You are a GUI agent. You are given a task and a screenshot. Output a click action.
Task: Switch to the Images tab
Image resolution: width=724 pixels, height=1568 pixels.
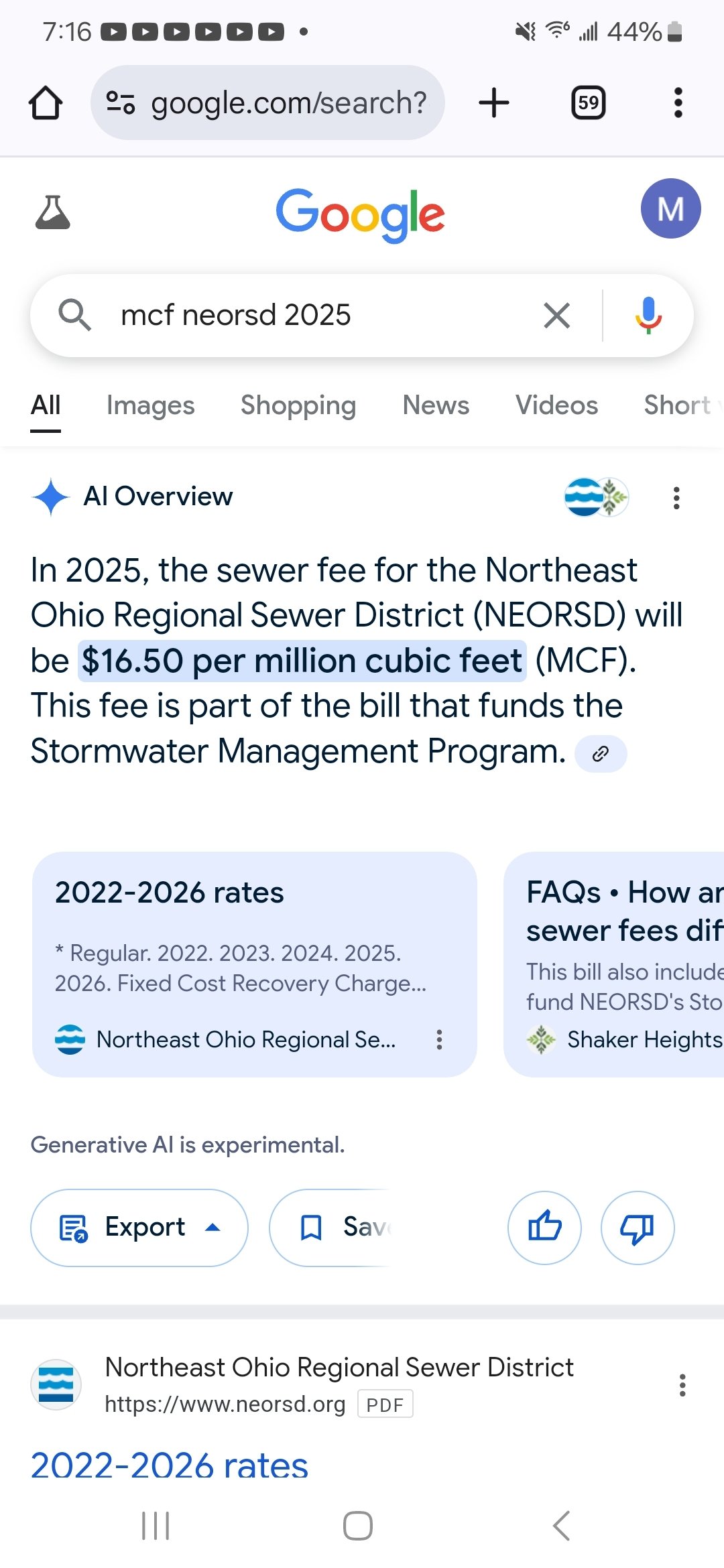151,405
